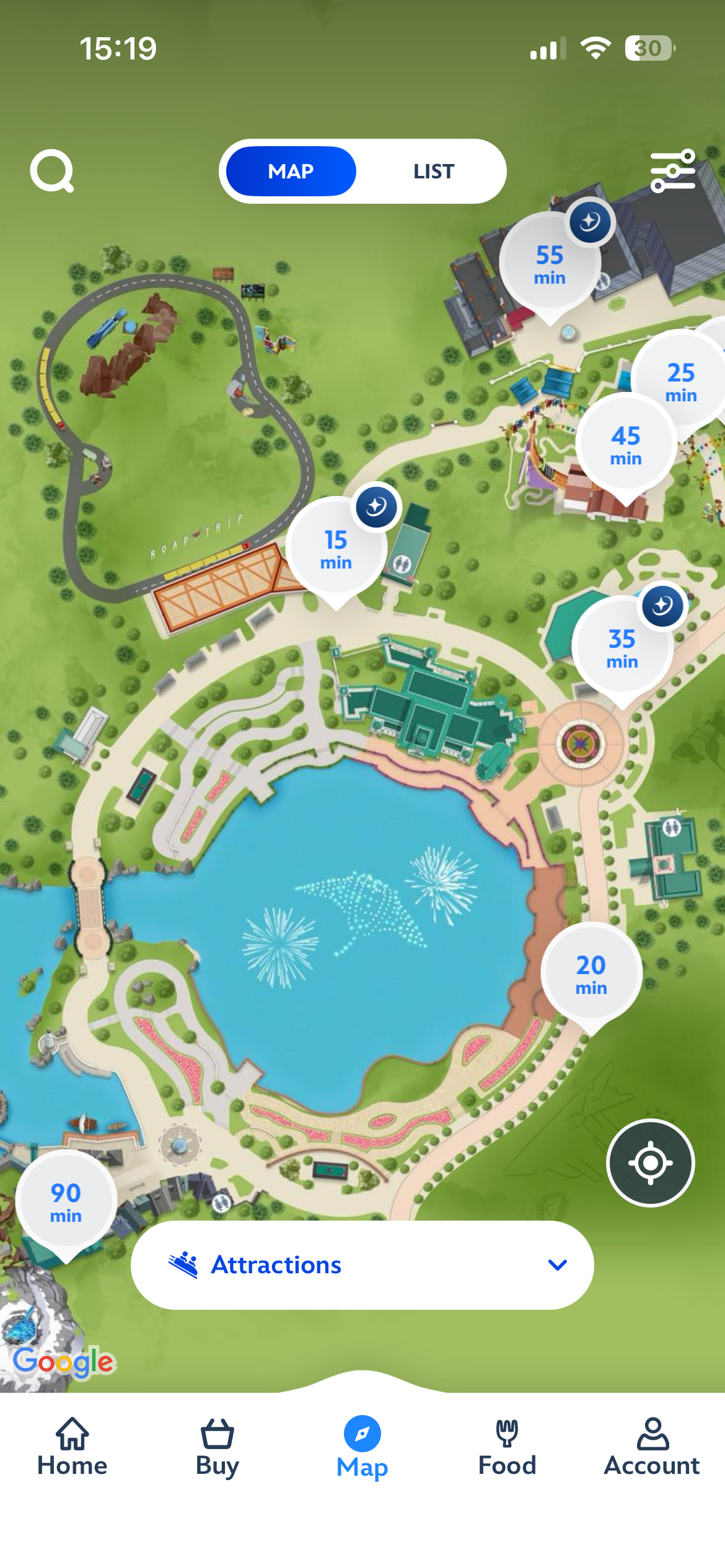The image size is (725, 1568).
Task: Open the map filter settings
Action: [x=673, y=171]
